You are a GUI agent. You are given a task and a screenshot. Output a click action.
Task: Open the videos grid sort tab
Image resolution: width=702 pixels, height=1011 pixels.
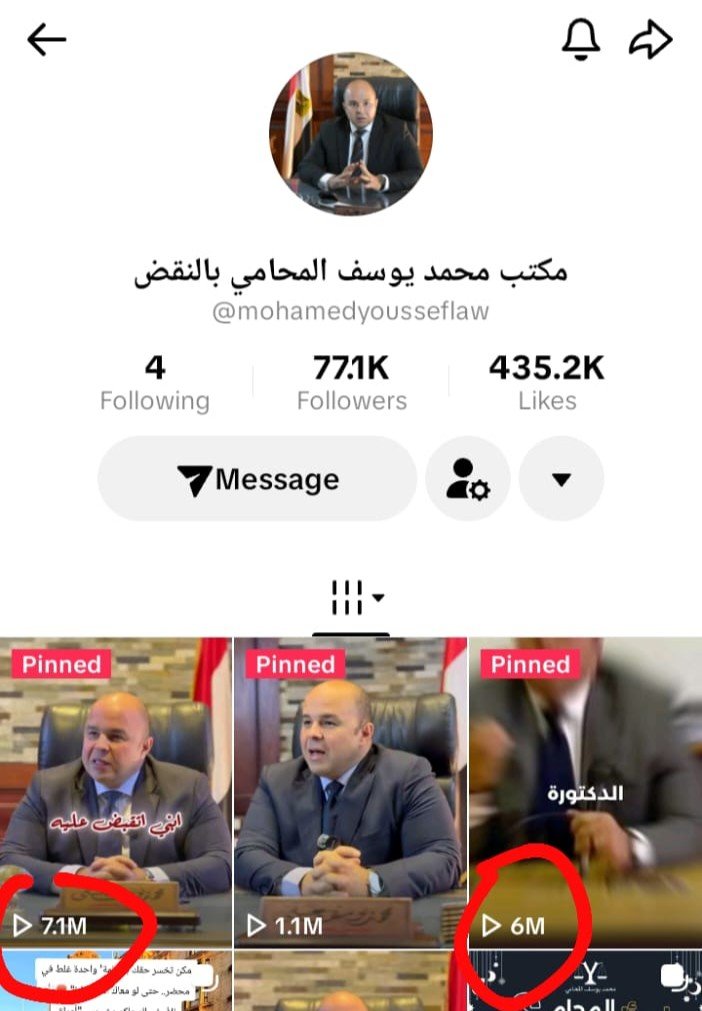pyautogui.click(x=351, y=600)
